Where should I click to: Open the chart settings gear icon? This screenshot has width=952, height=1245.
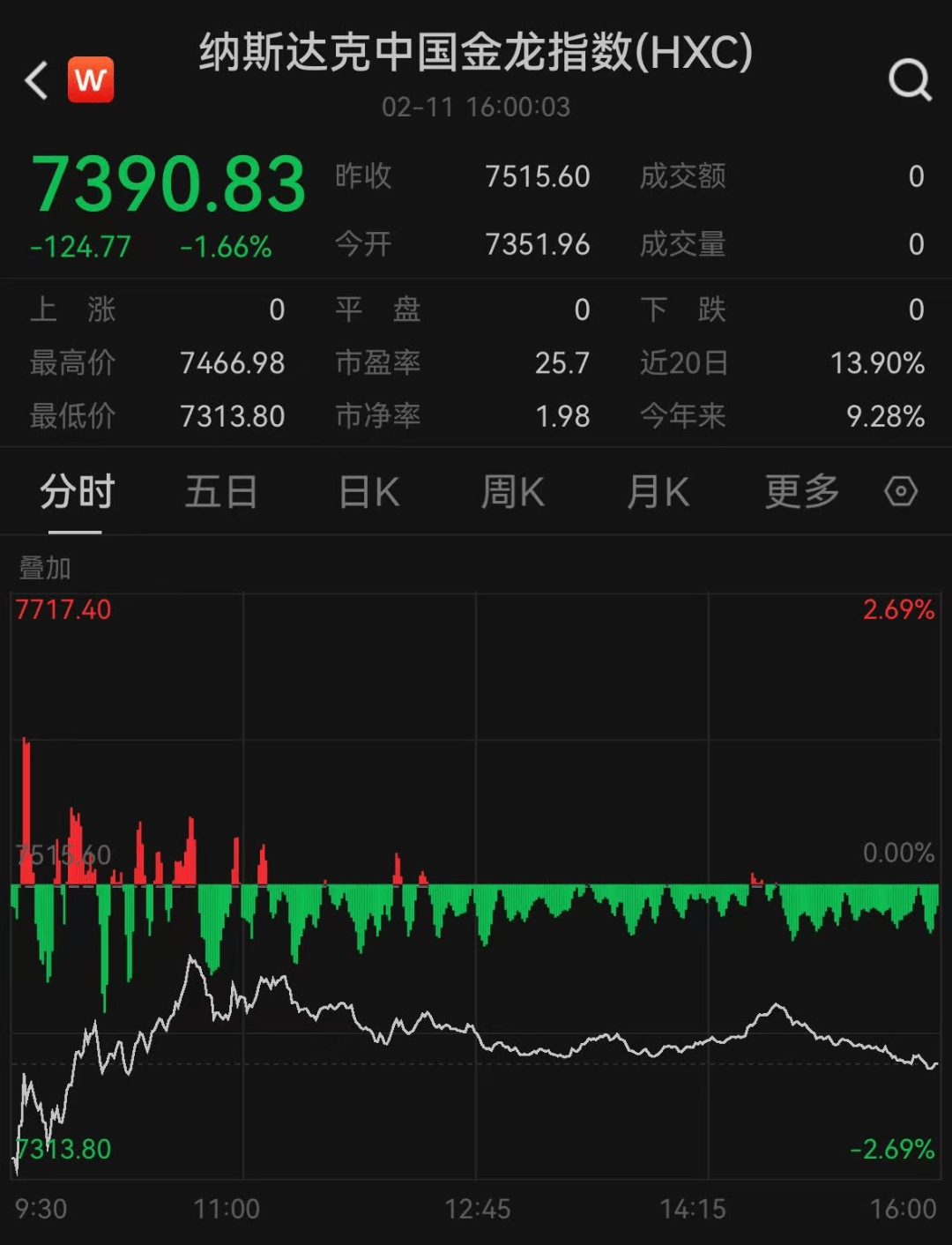click(x=899, y=493)
